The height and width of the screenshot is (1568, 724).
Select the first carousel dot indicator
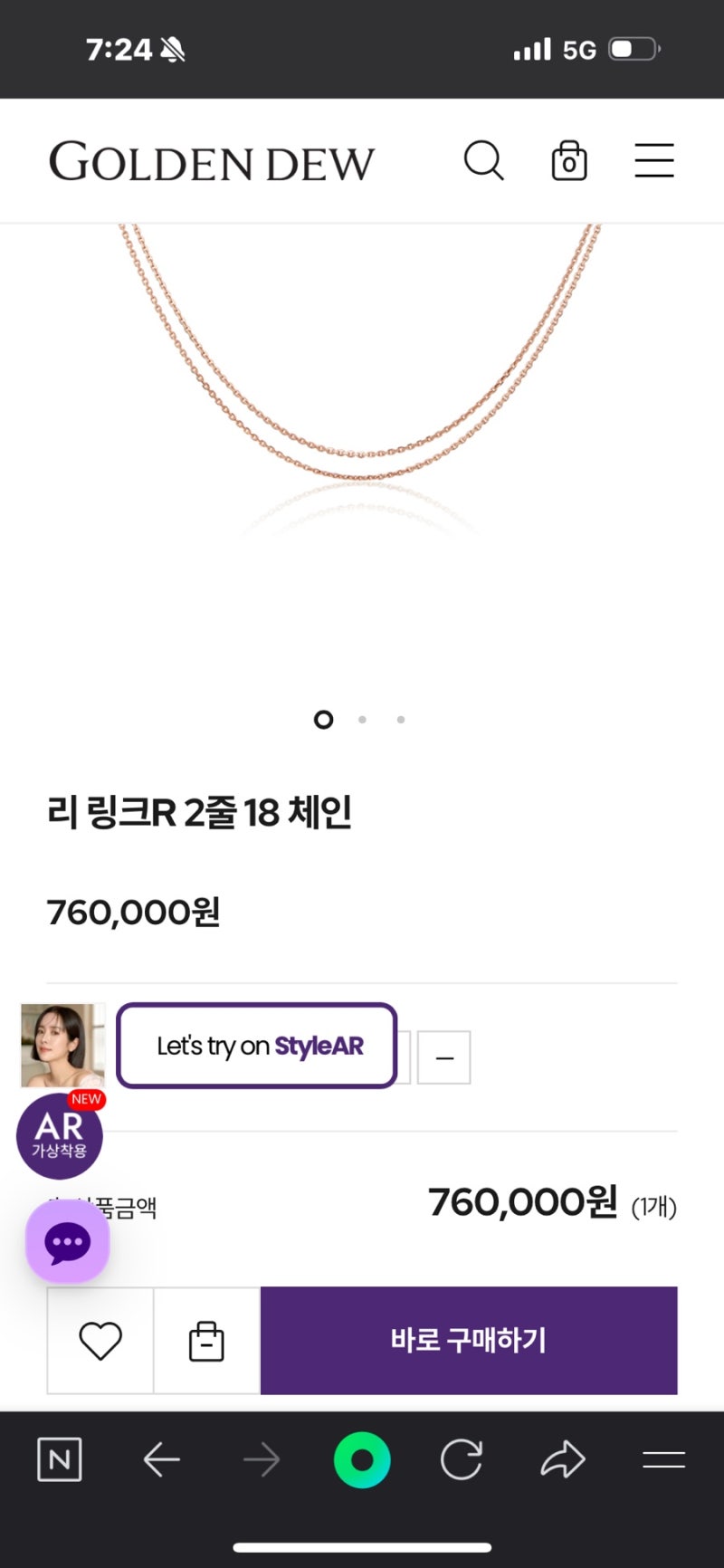tap(323, 719)
